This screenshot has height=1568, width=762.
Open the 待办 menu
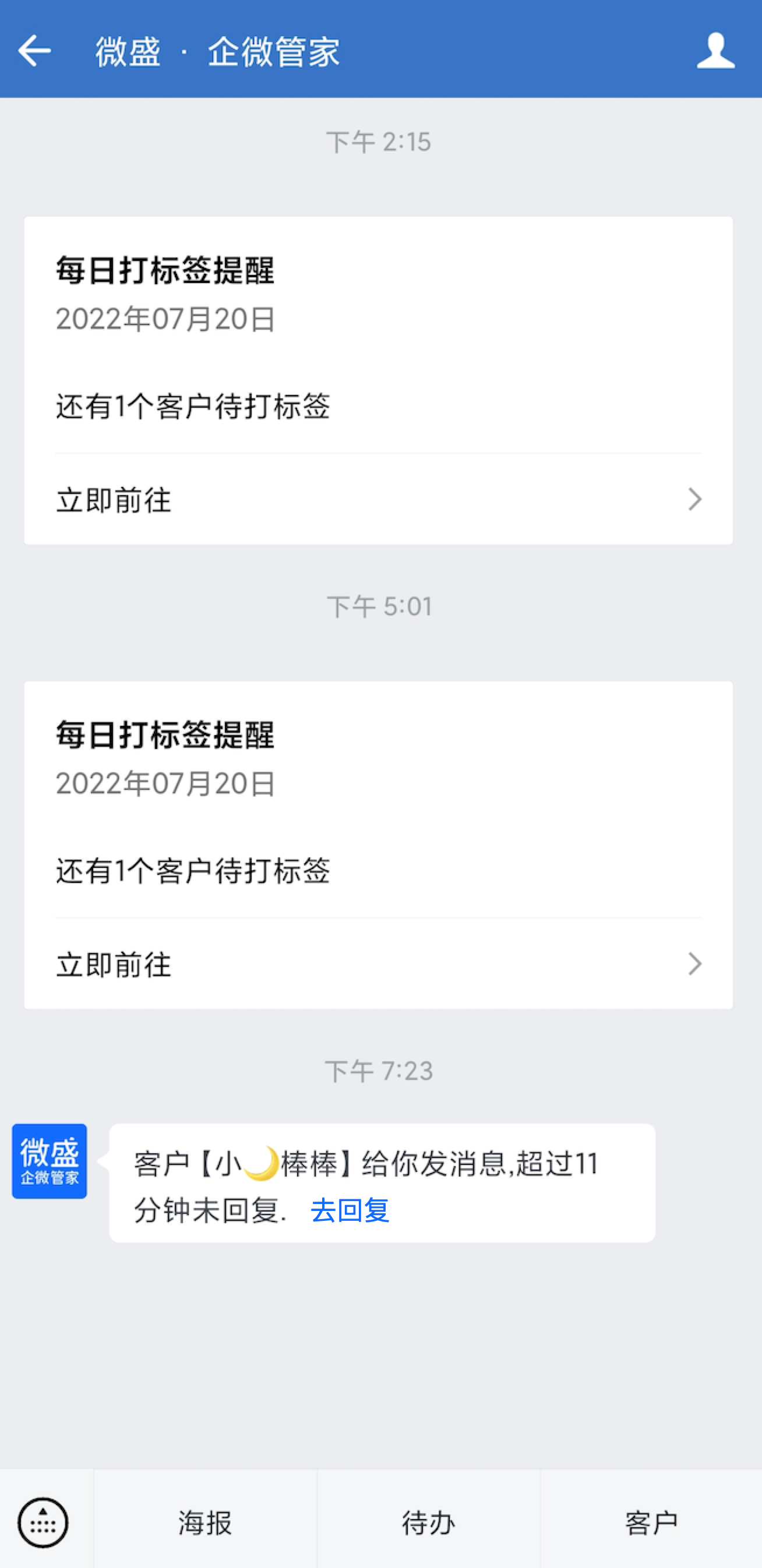coord(428,1523)
